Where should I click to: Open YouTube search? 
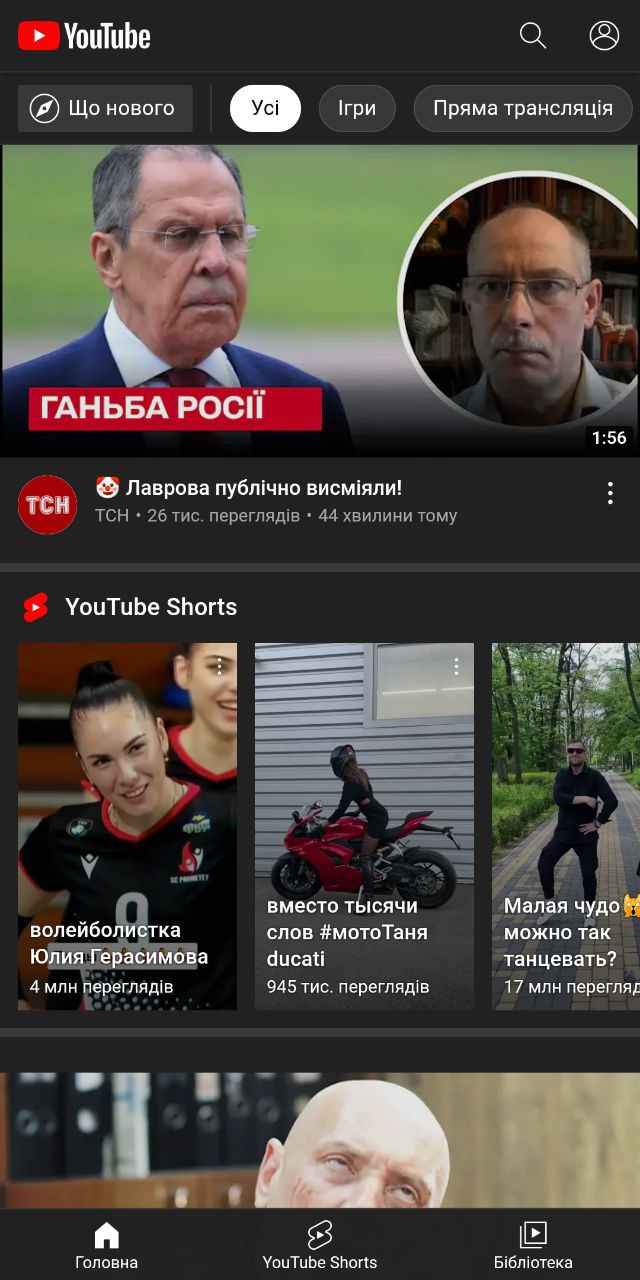coord(533,36)
